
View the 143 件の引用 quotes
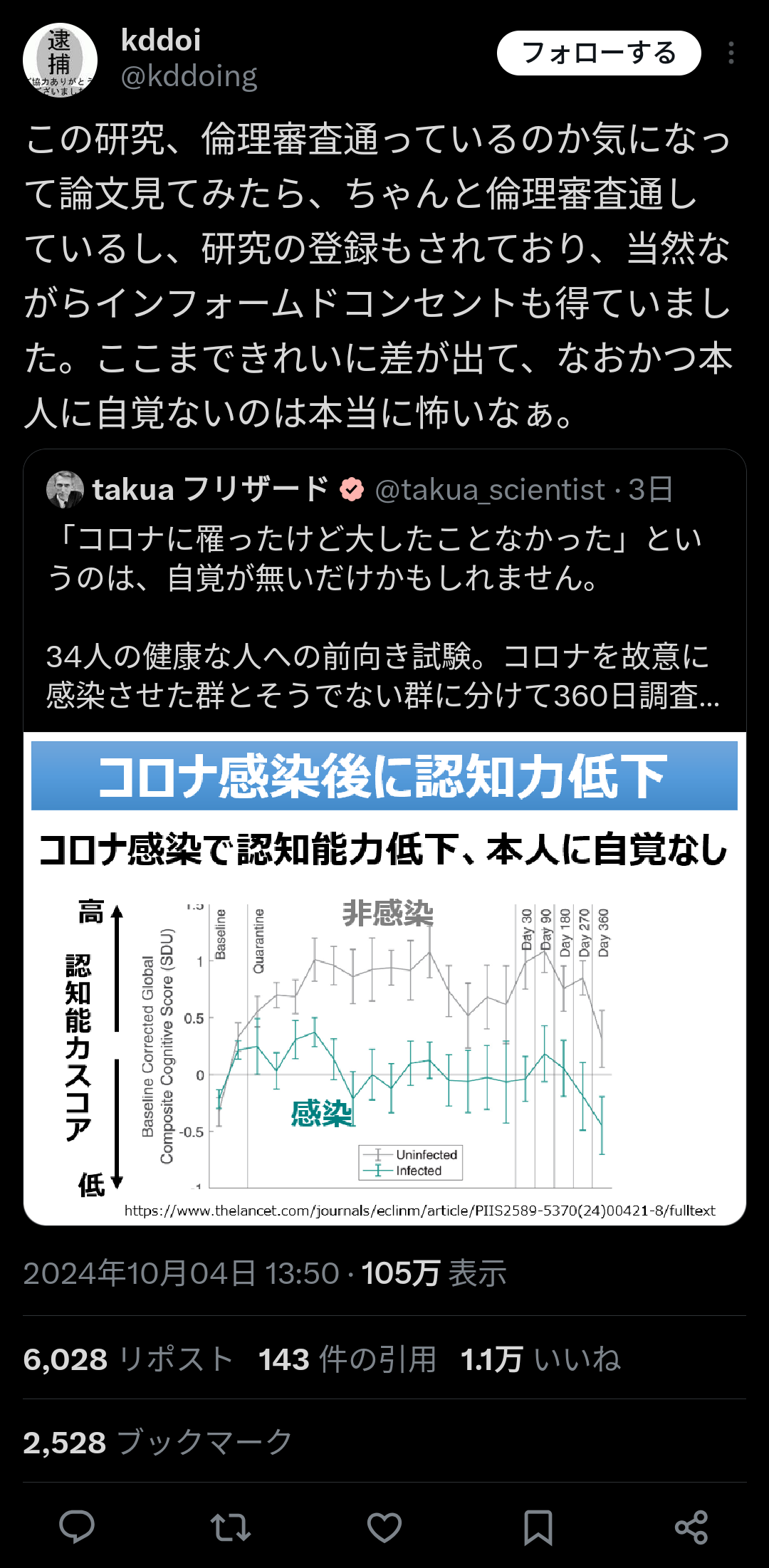pyautogui.click(x=347, y=1359)
